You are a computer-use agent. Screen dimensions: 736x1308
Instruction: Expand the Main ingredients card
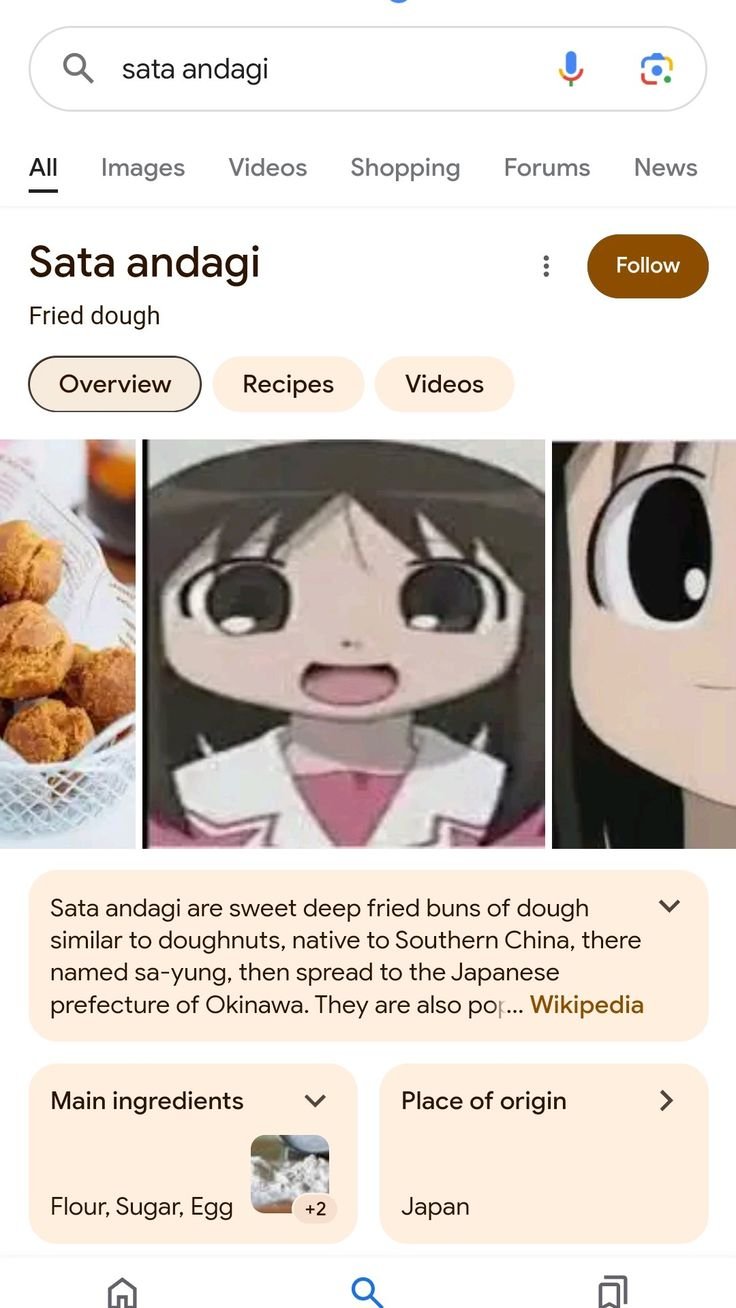(x=315, y=1101)
